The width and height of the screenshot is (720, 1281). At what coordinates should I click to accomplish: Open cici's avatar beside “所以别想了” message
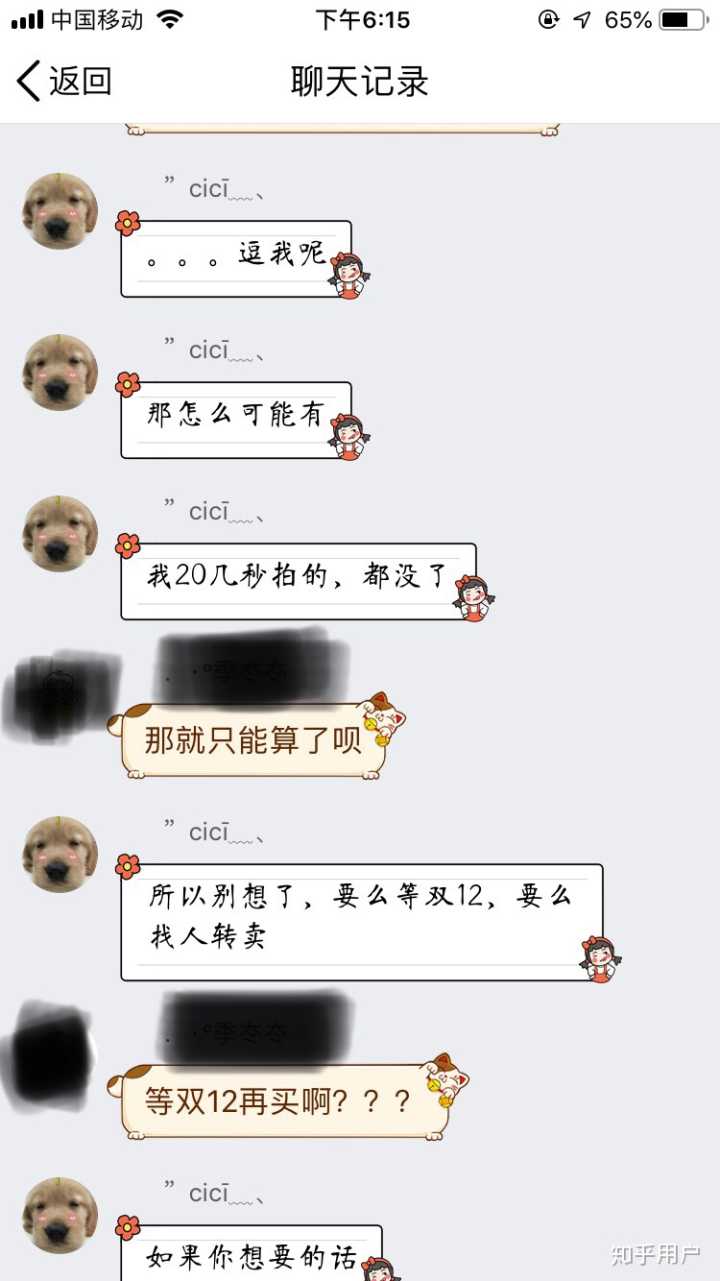tap(60, 854)
